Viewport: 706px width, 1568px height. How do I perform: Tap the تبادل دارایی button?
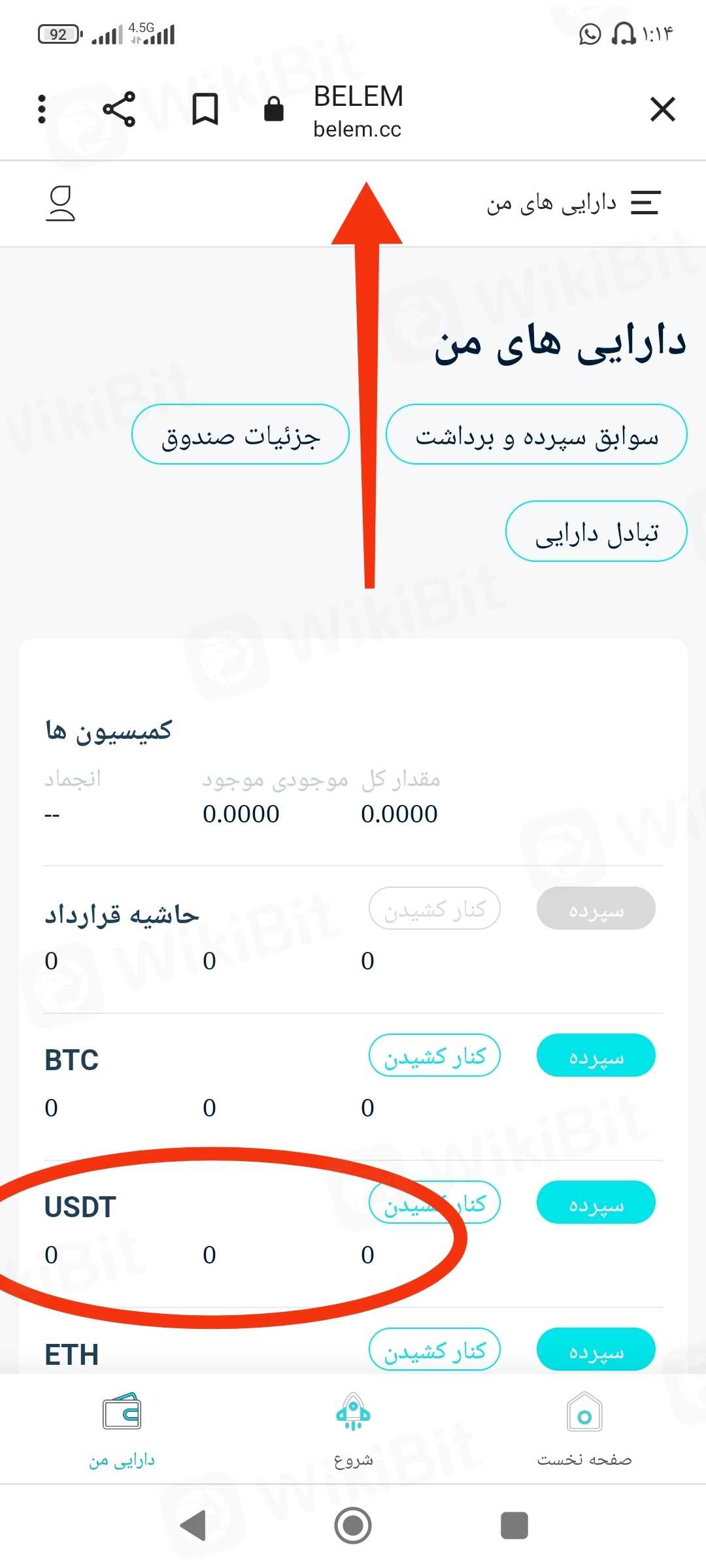[x=596, y=532]
